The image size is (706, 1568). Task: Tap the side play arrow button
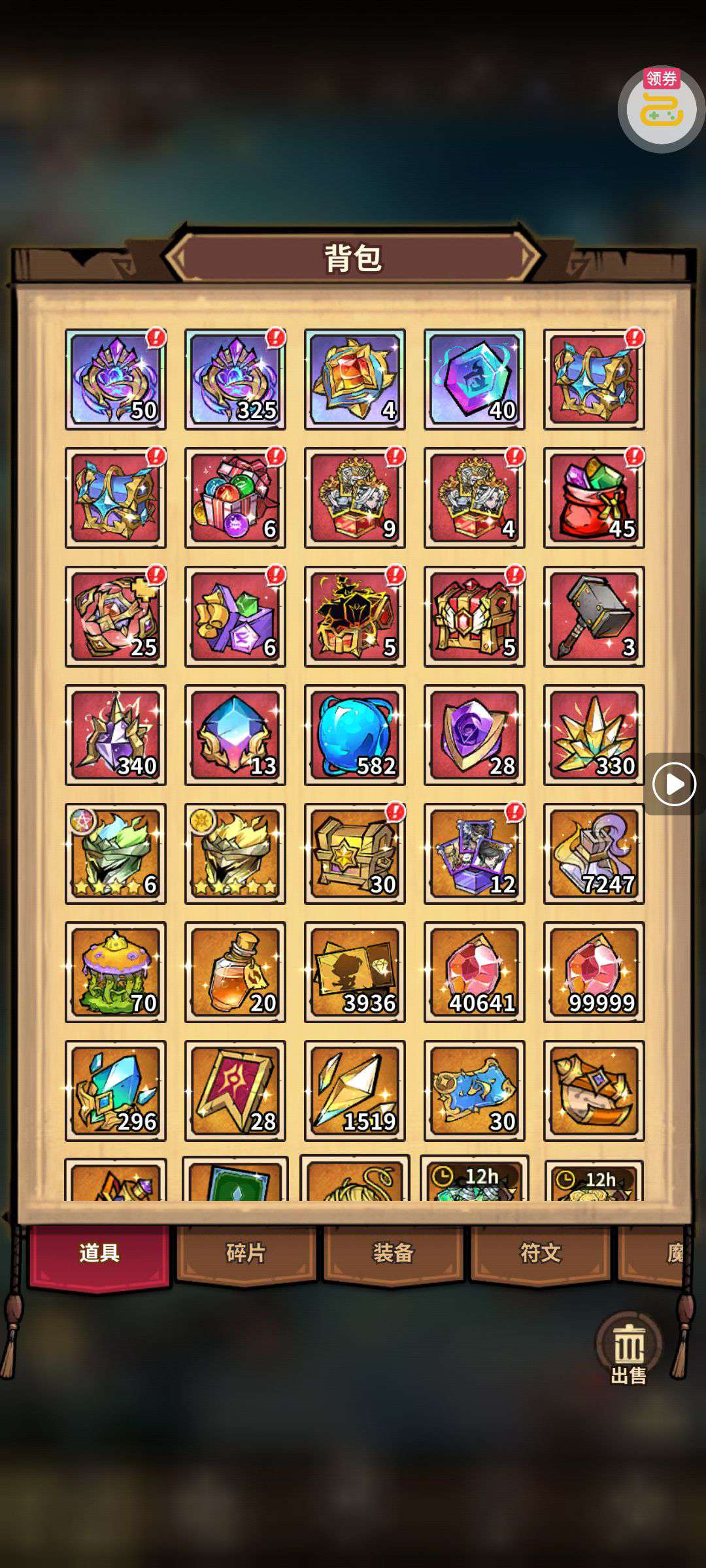click(674, 784)
